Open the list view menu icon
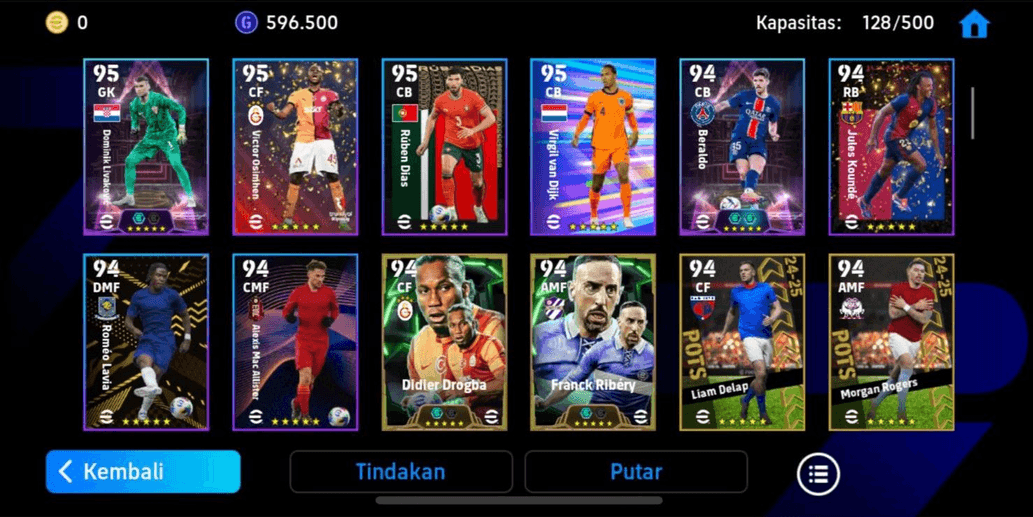The width and height of the screenshot is (1033, 517). pyautogui.click(x=818, y=474)
